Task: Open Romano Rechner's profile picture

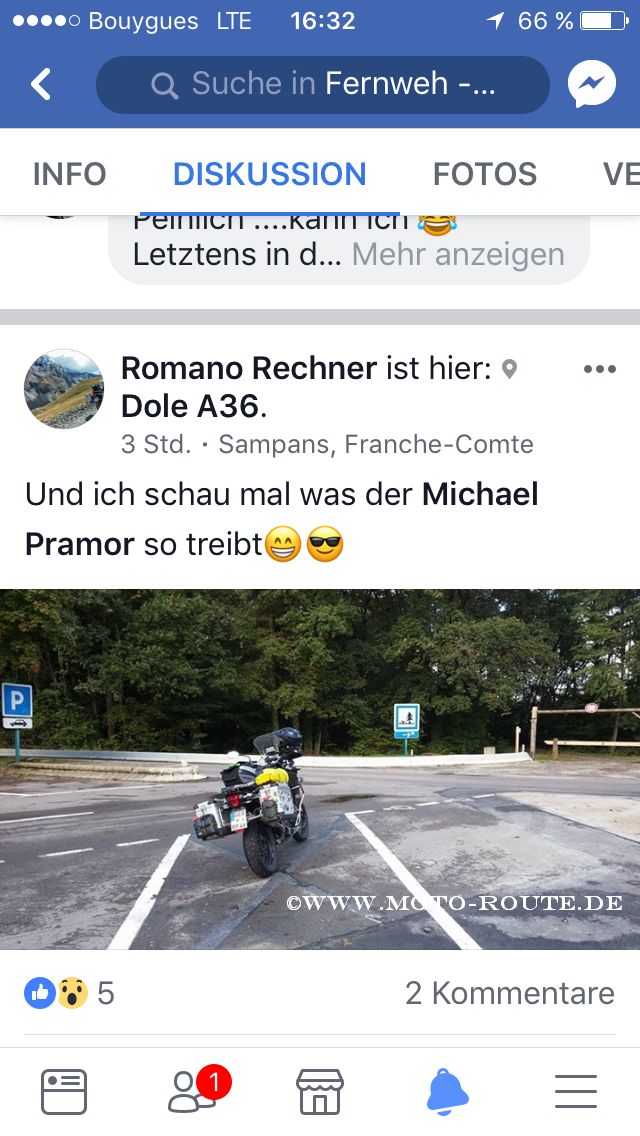Action: click(x=64, y=389)
